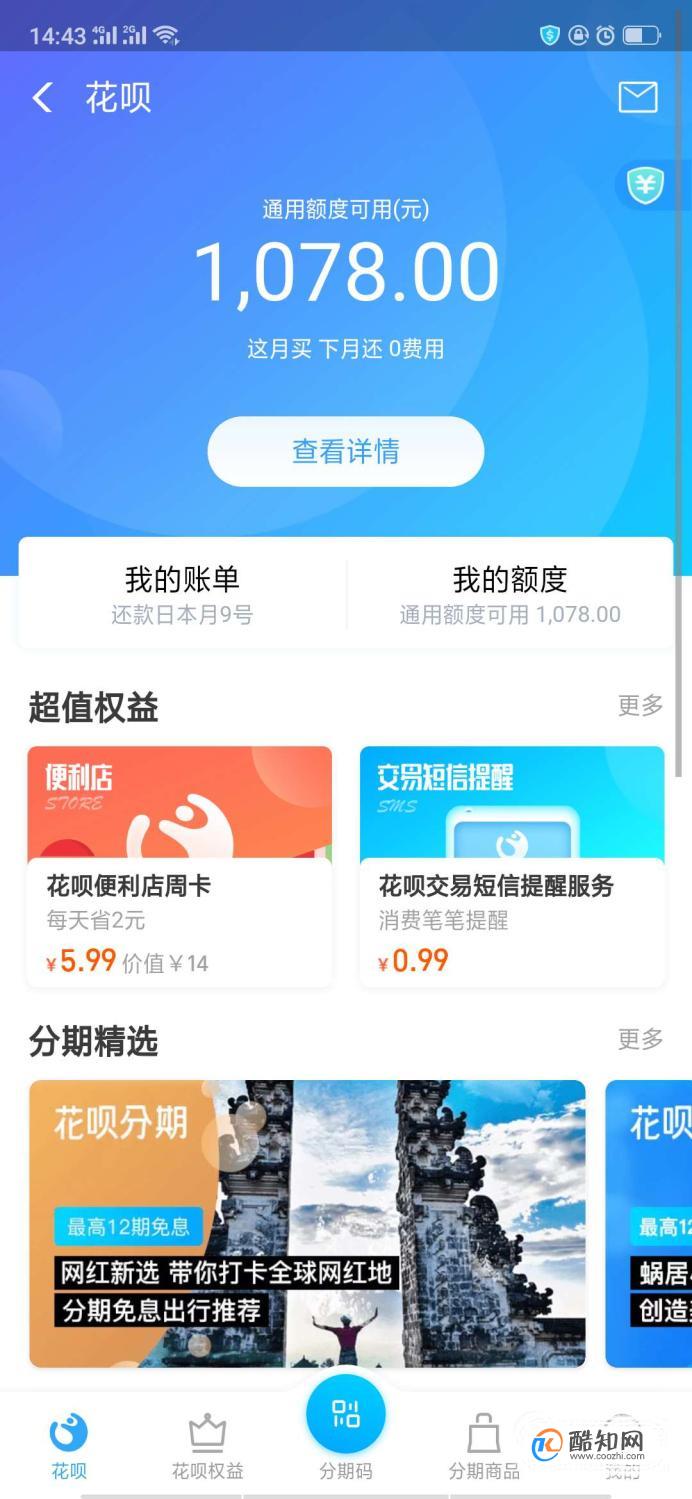Open 我的额度
Viewport: 692px width, 1499px height.
[x=510, y=594]
